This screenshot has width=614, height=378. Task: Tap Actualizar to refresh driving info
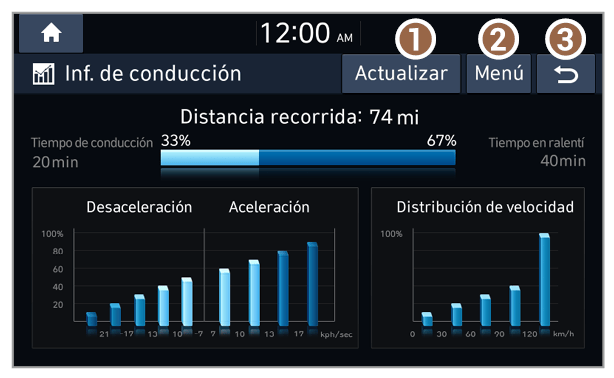tap(401, 74)
